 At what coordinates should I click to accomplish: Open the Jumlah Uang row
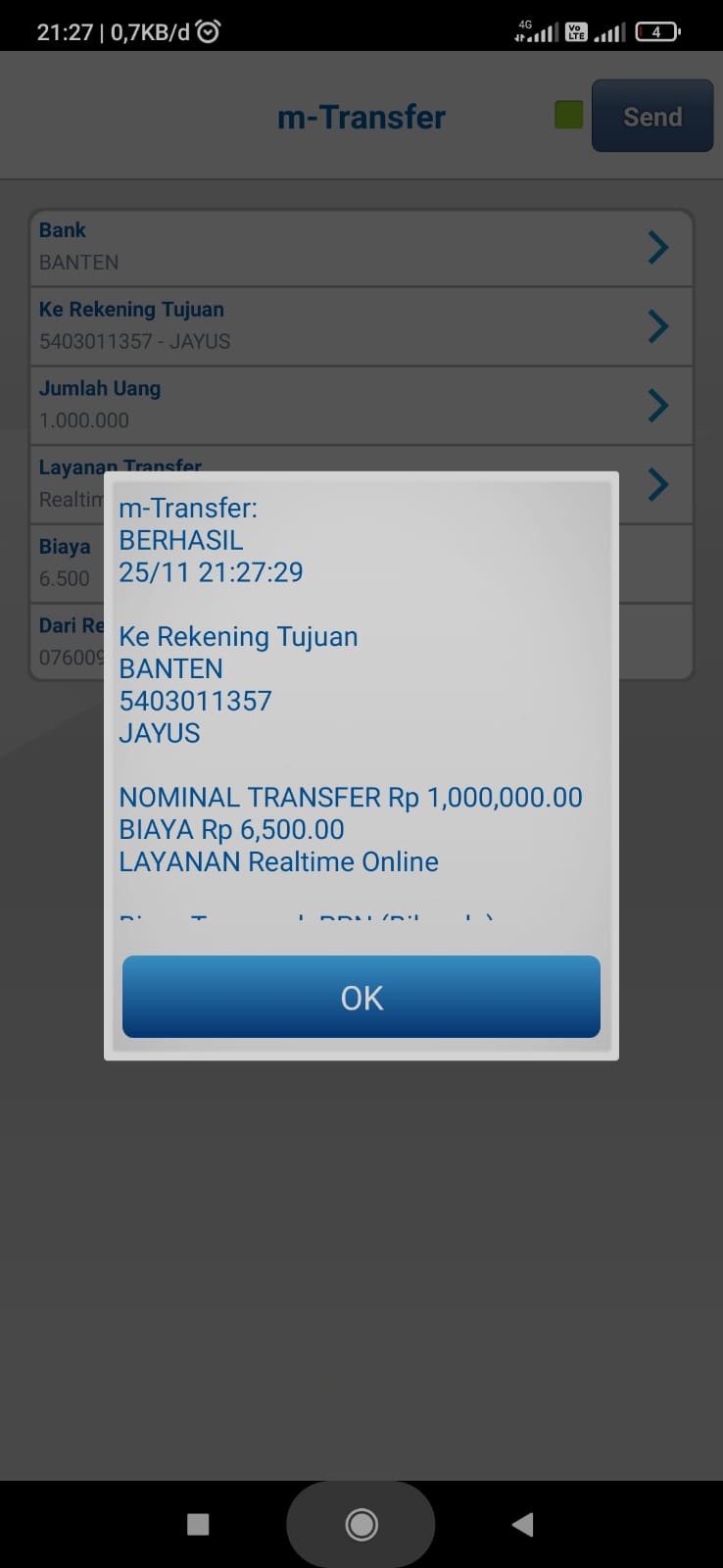(x=361, y=405)
